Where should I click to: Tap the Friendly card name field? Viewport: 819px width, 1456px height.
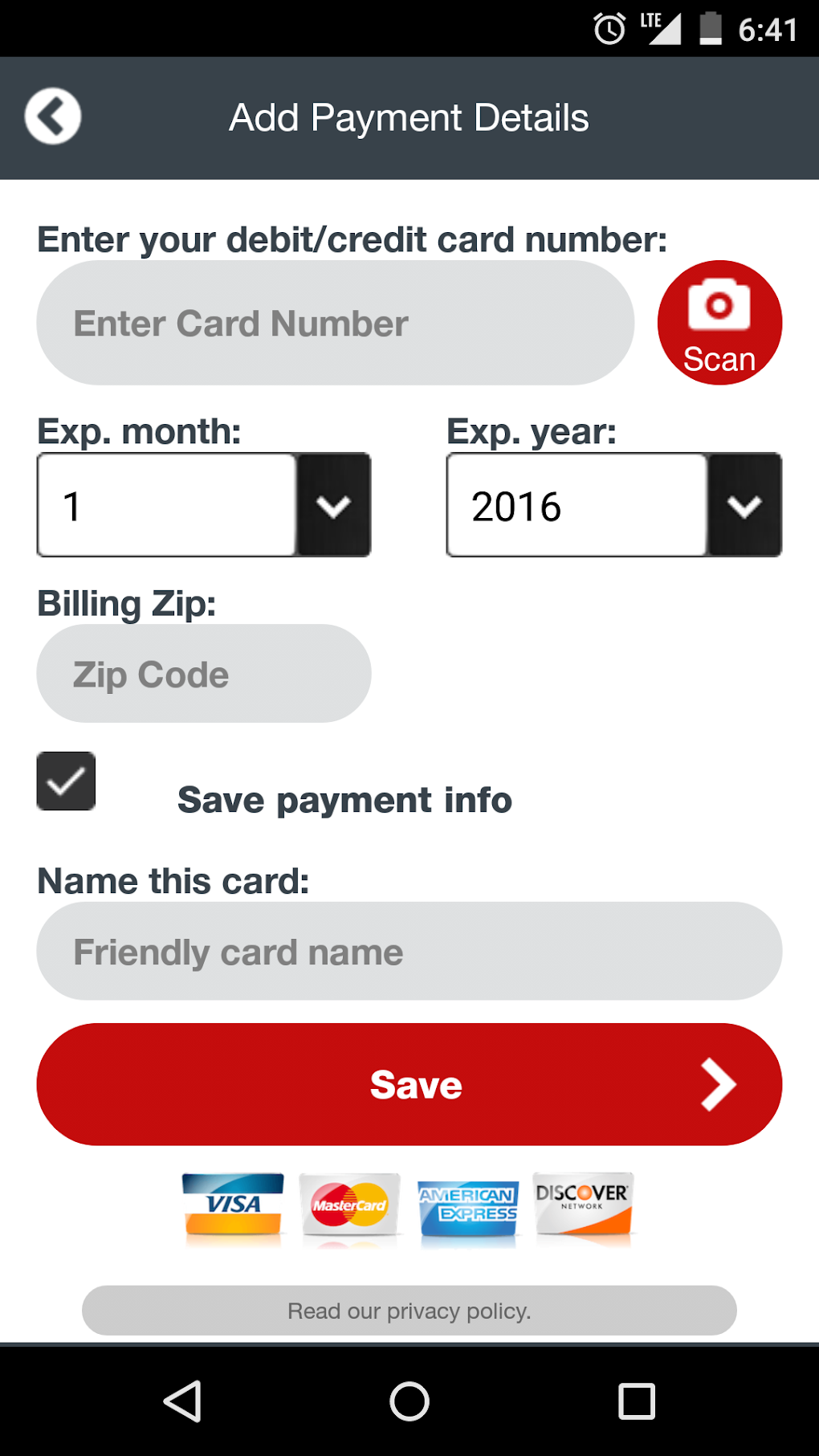coord(409,951)
